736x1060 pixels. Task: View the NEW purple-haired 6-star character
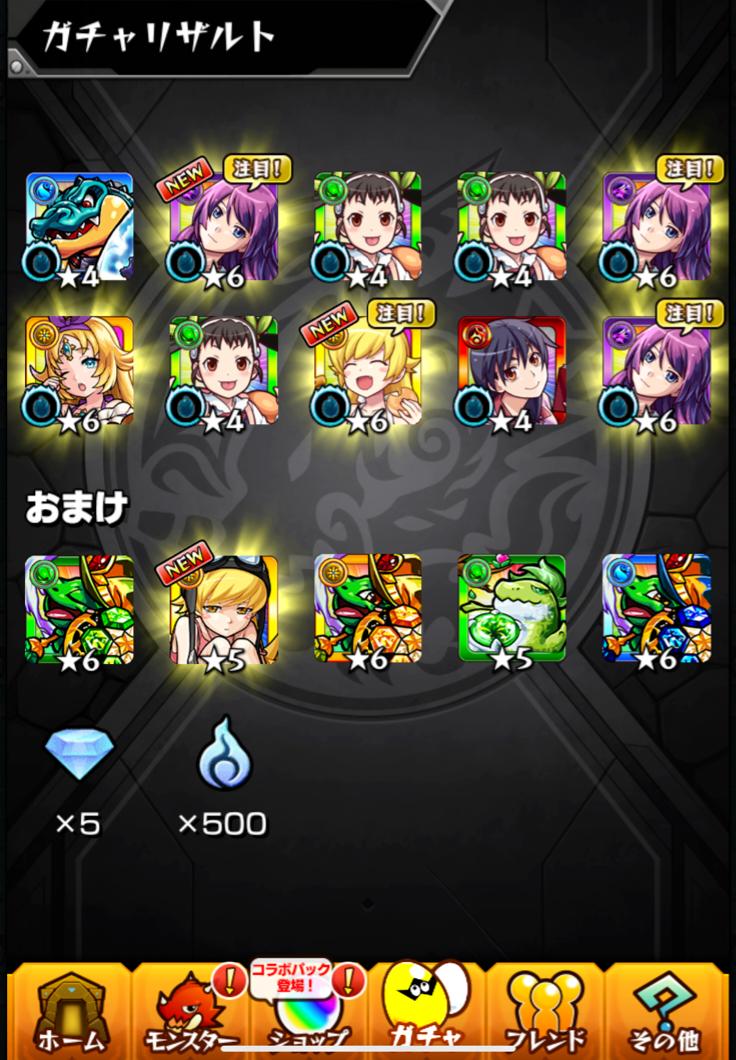223,226
